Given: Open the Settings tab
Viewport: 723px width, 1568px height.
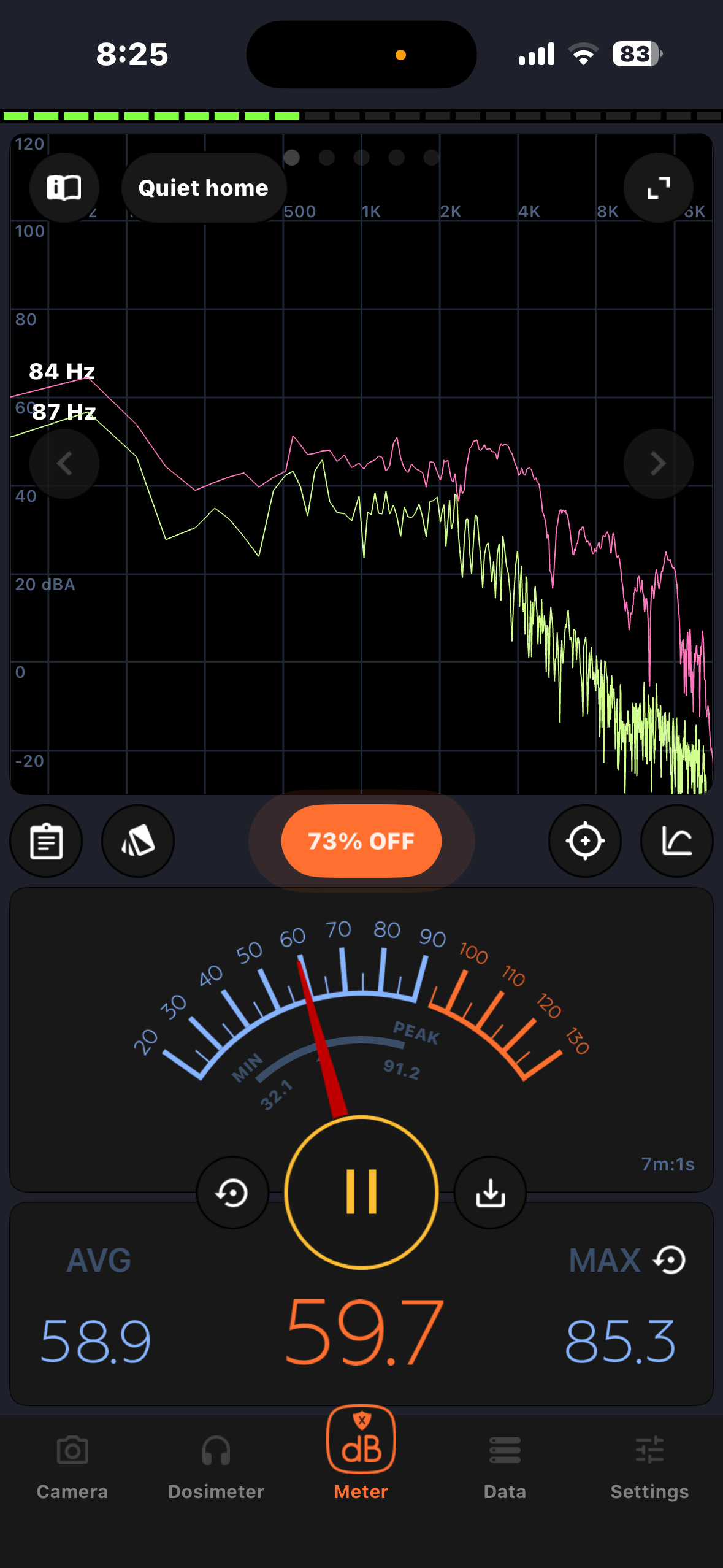Looking at the screenshot, I should pos(650,1467).
